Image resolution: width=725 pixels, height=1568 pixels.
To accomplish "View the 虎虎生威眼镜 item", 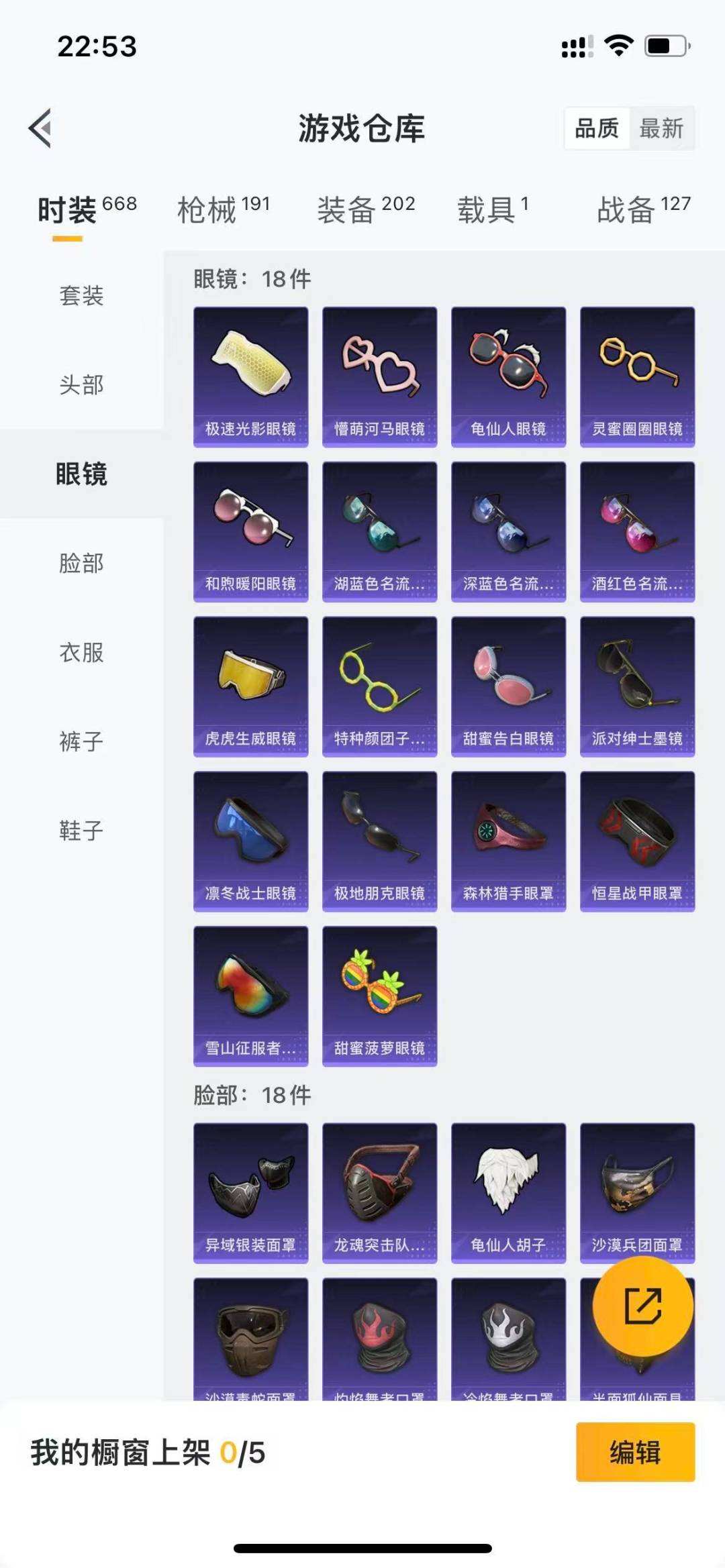I will 251,687.
